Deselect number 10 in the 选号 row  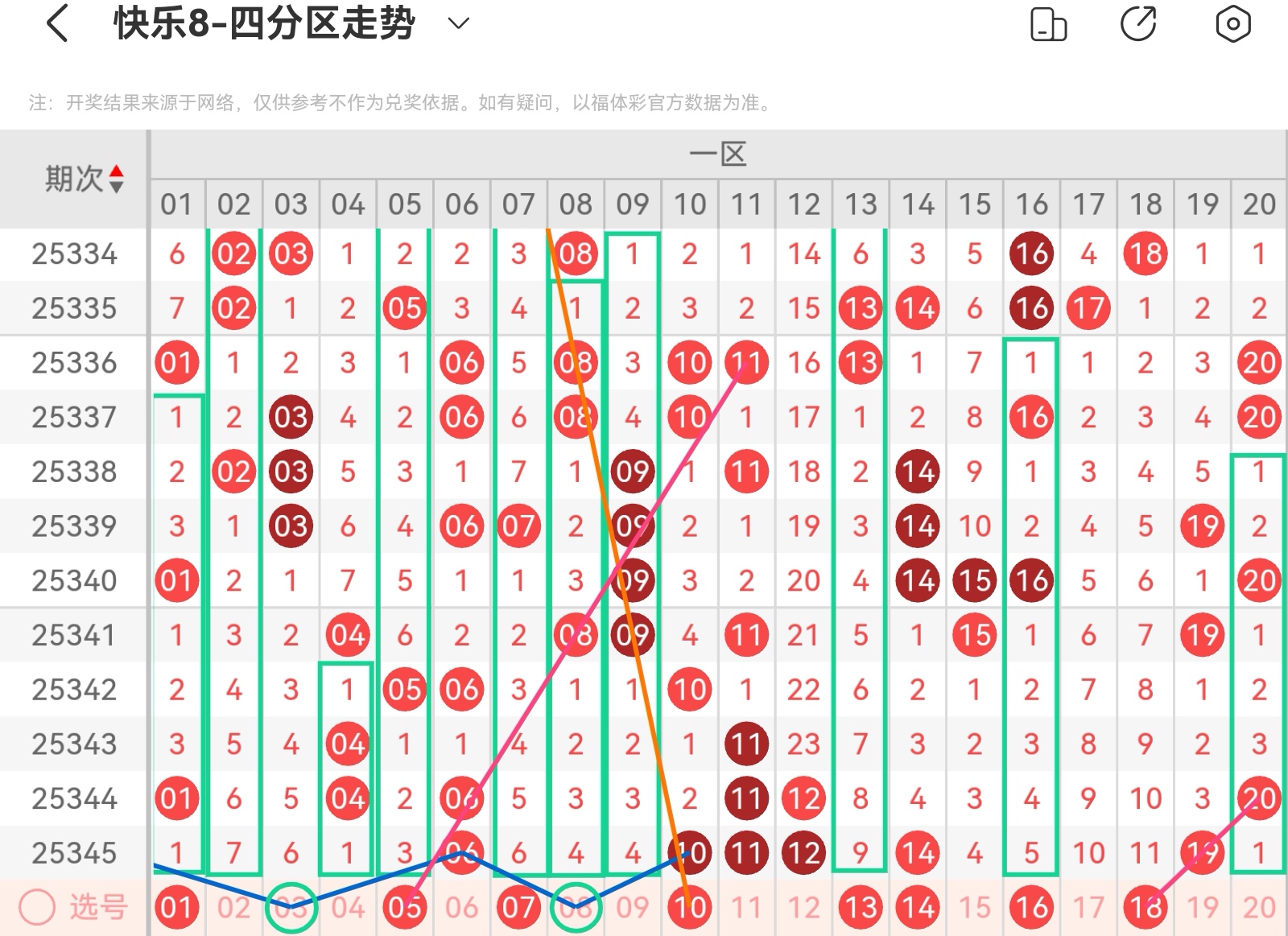pyautogui.click(x=690, y=907)
